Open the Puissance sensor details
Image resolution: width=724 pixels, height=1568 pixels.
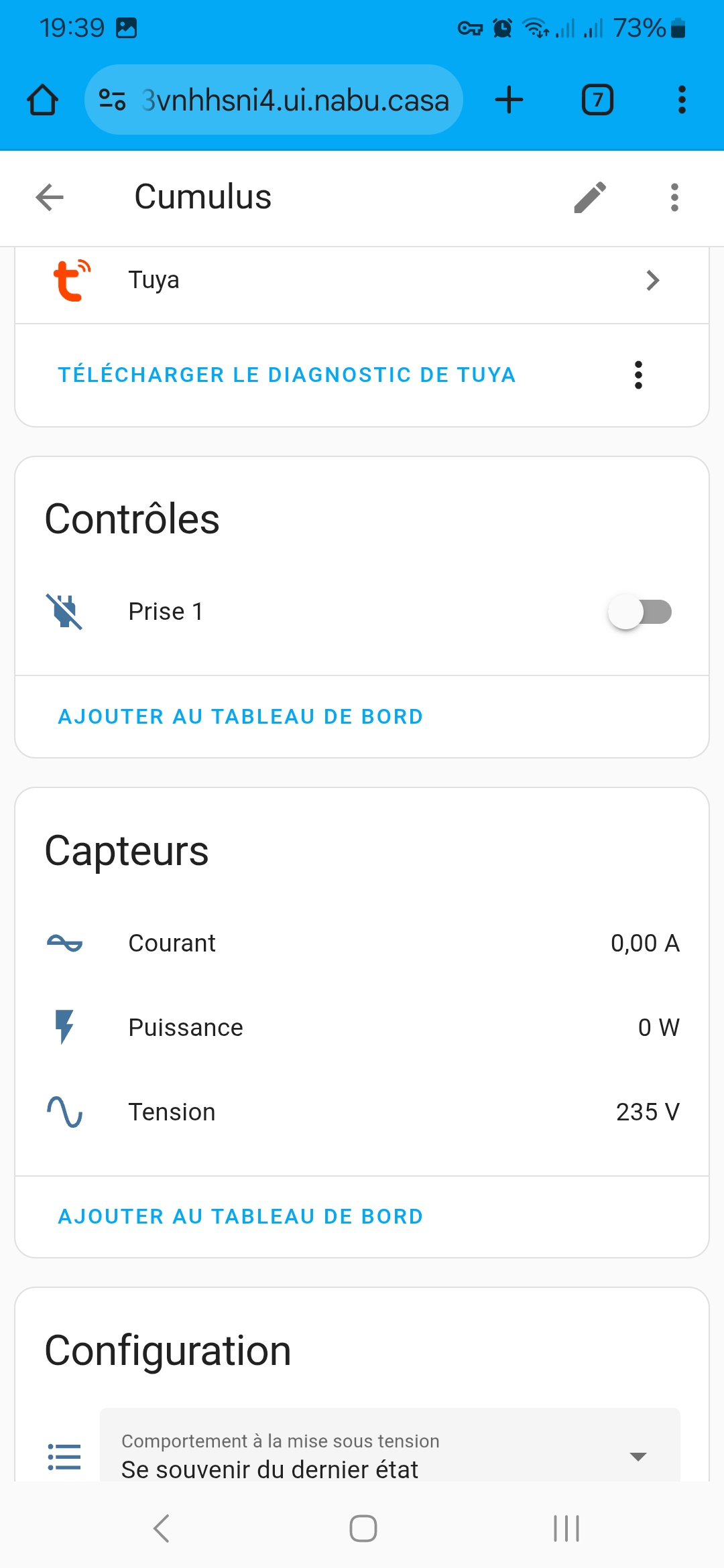(x=362, y=1028)
